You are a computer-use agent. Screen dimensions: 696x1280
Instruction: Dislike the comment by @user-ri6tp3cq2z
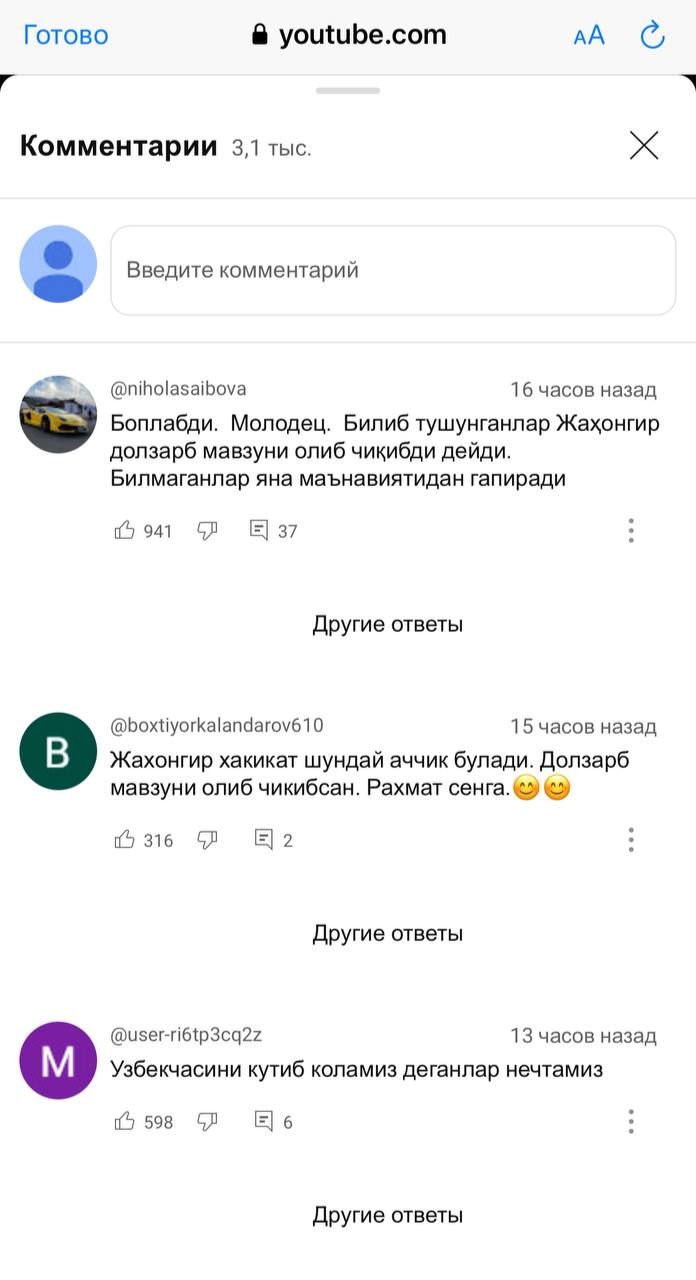click(x=207, y=1121)
